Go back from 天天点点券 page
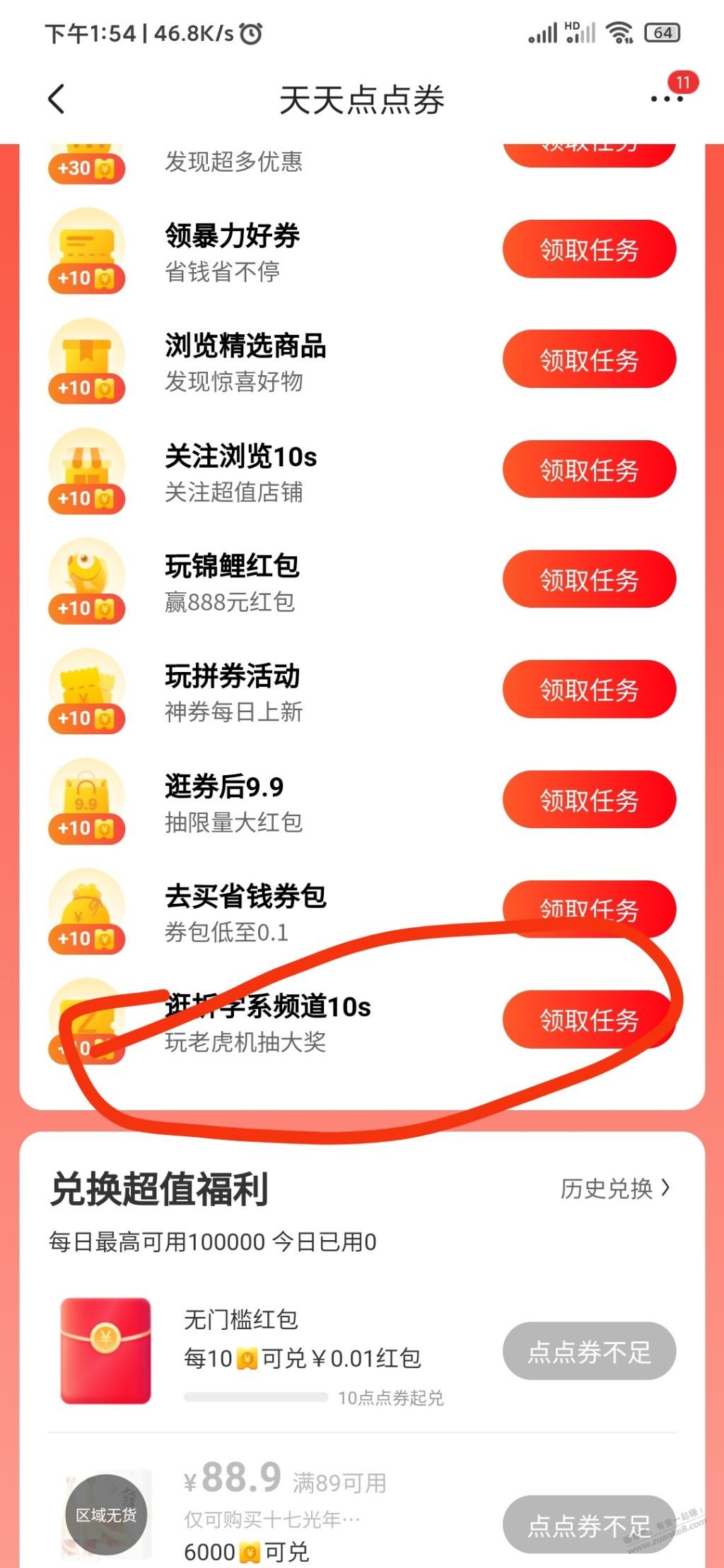724x1568 pixels. pyautogui.click(x=57, y=99)
